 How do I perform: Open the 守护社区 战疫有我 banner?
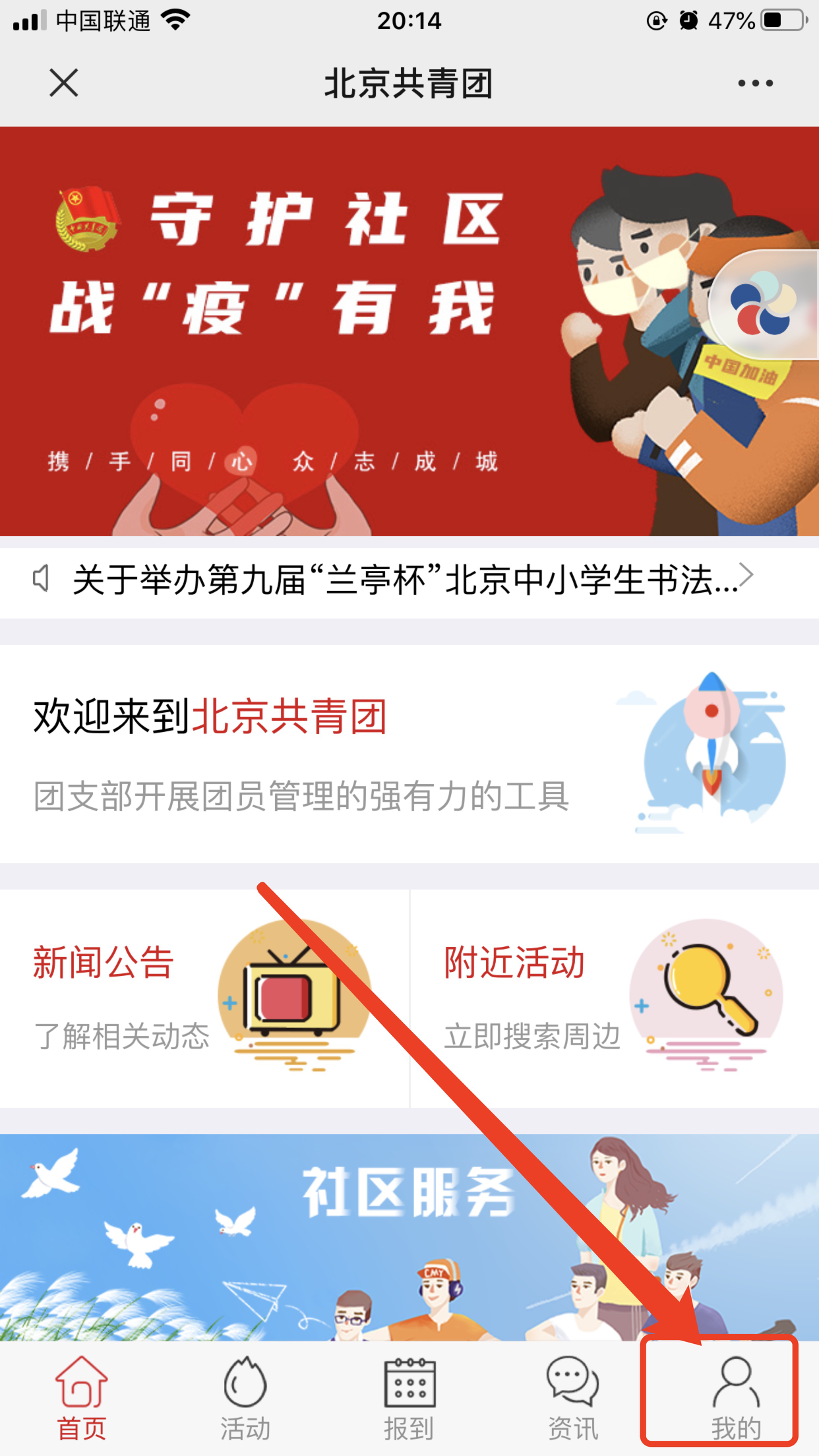tap(409, 331)
